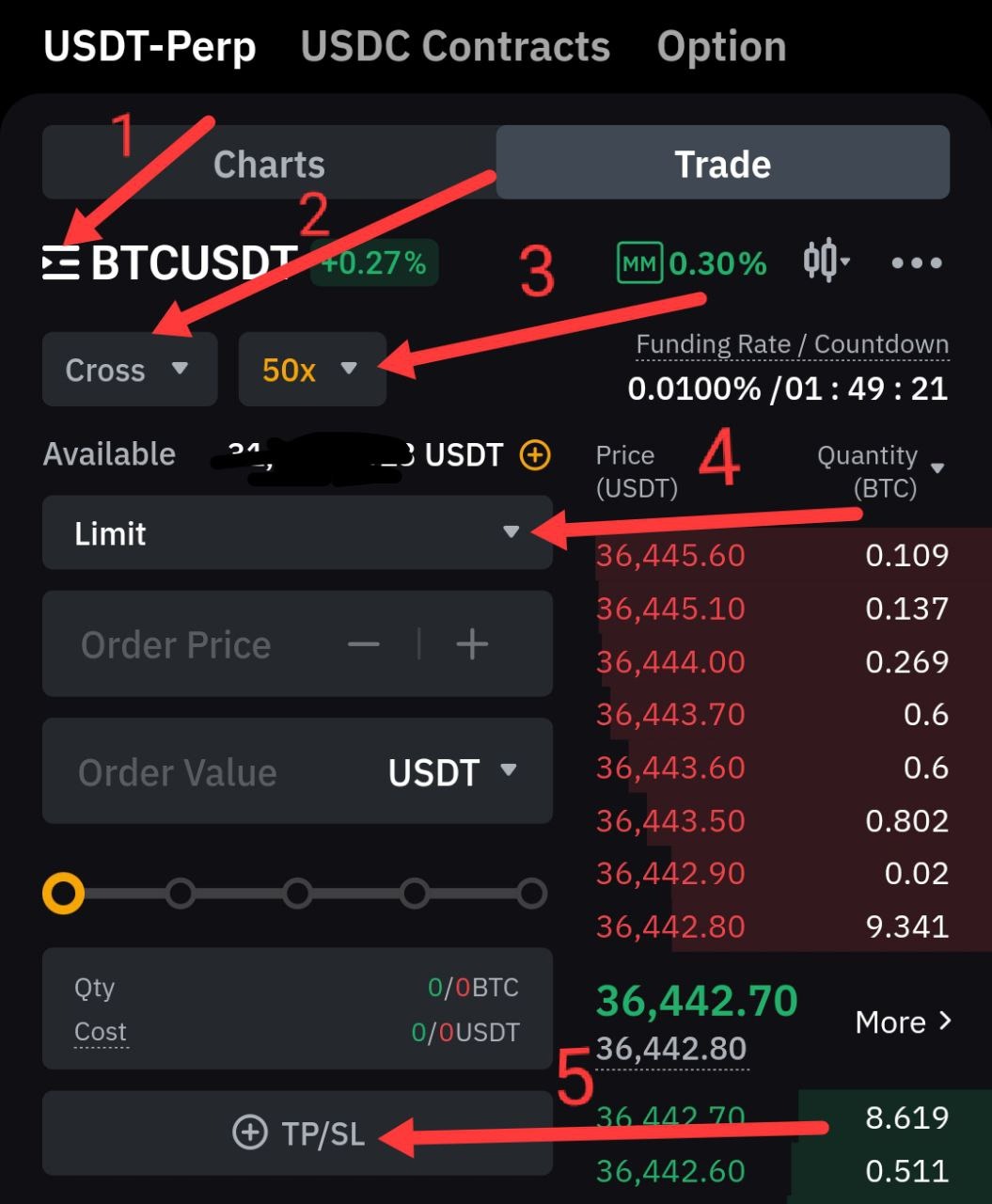Image resolution: width=992 pixels, height=1204 pixels.
Task: Change margin mode from Cross
Action: point(130,370)
